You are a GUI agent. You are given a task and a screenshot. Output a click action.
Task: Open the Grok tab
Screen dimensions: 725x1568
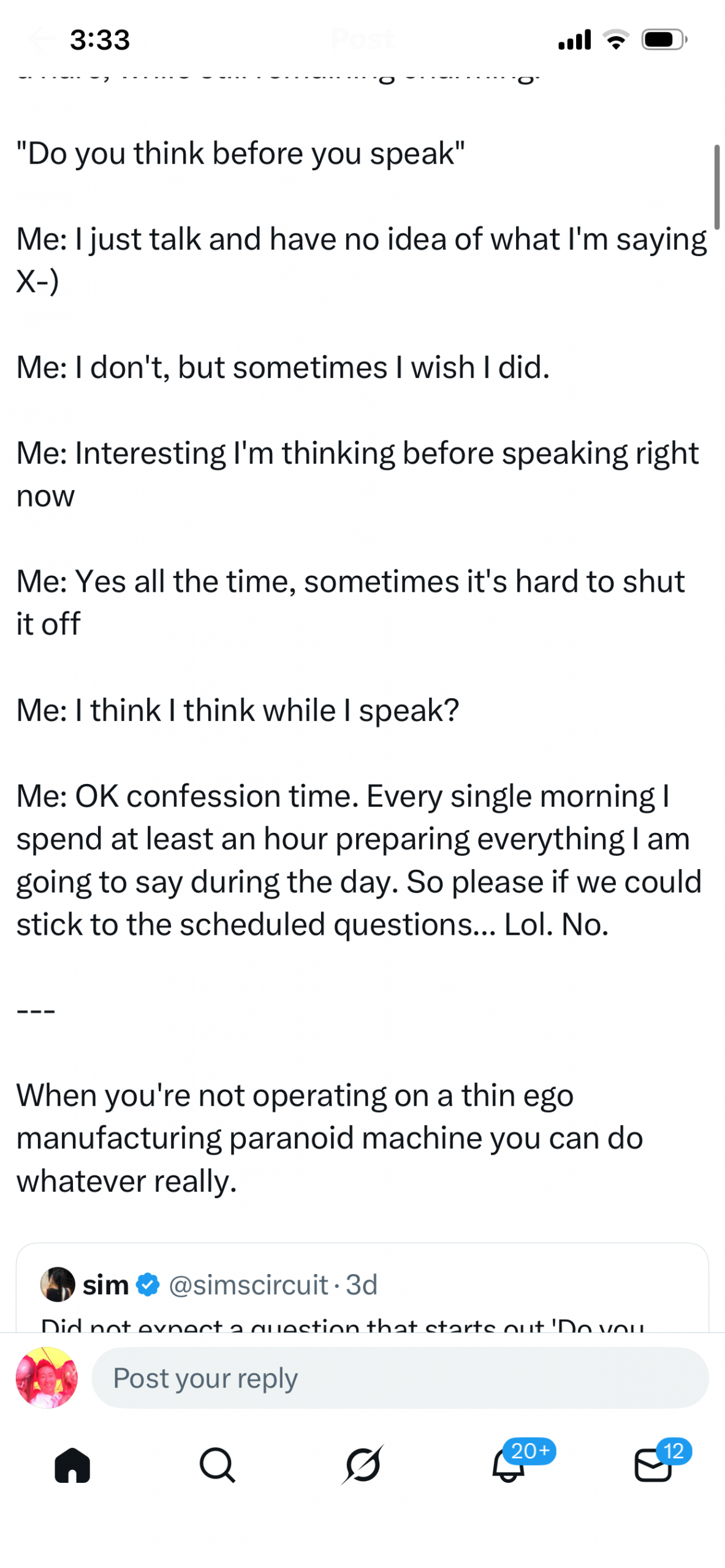point(363,1465)
